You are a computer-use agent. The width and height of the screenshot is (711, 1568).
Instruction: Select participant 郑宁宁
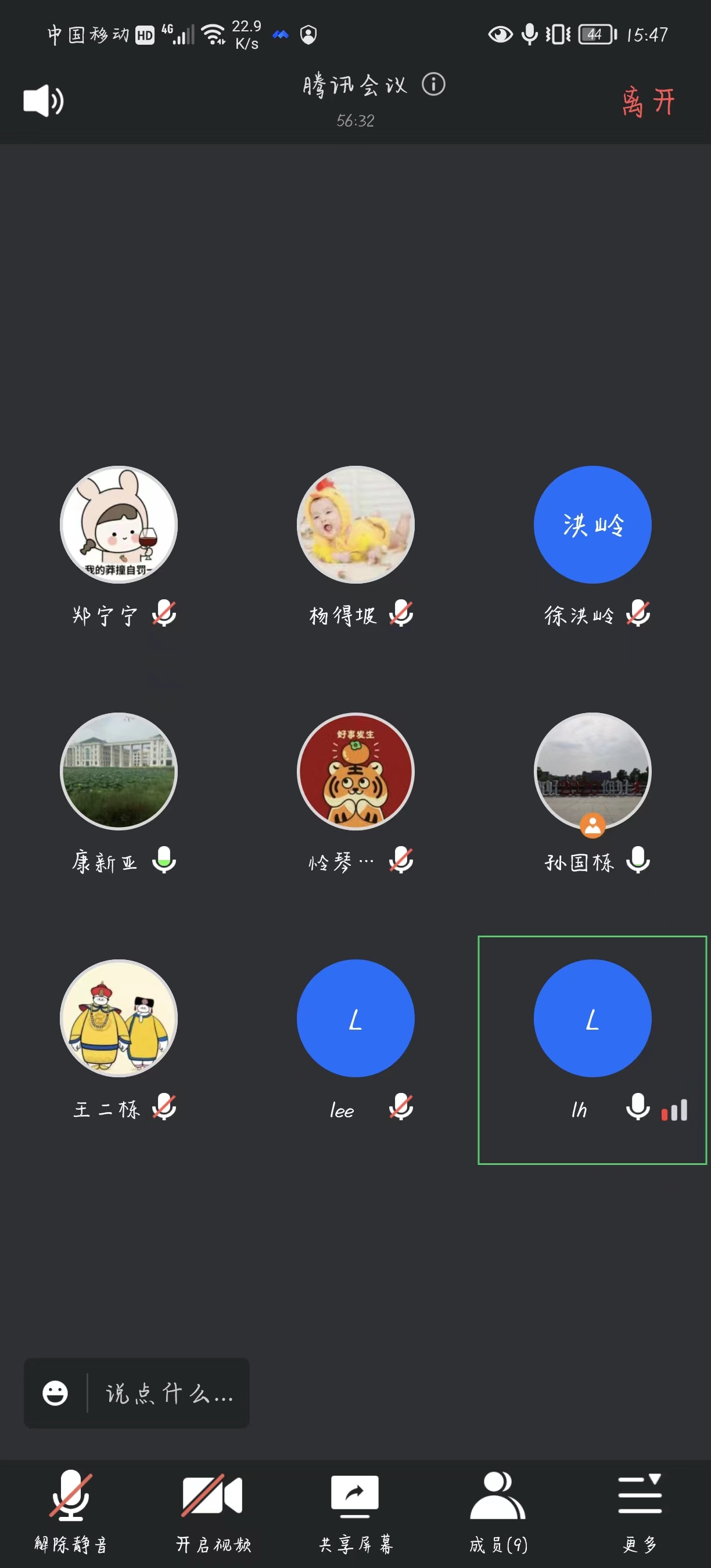tap(119, 524)
